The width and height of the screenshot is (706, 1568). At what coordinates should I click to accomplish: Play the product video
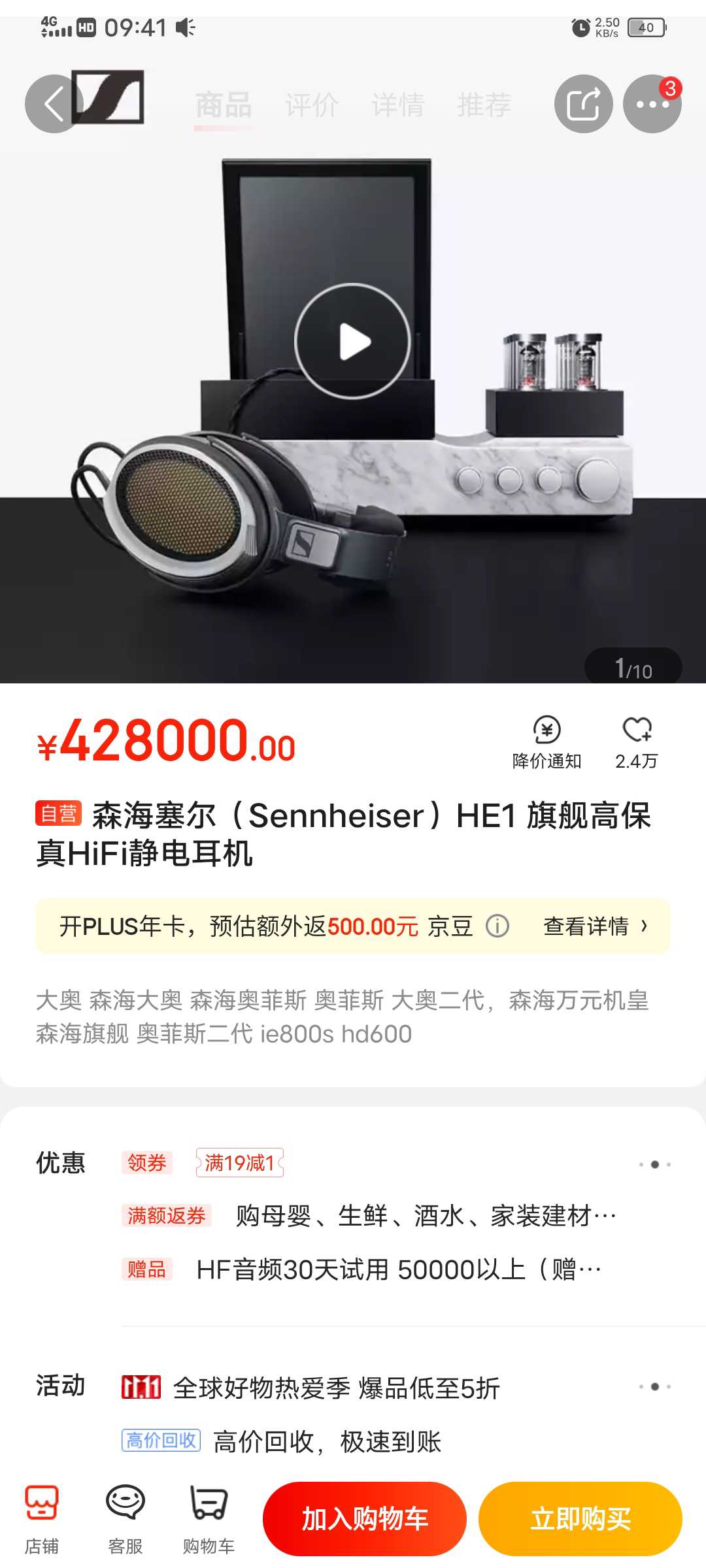coord(353,341)
